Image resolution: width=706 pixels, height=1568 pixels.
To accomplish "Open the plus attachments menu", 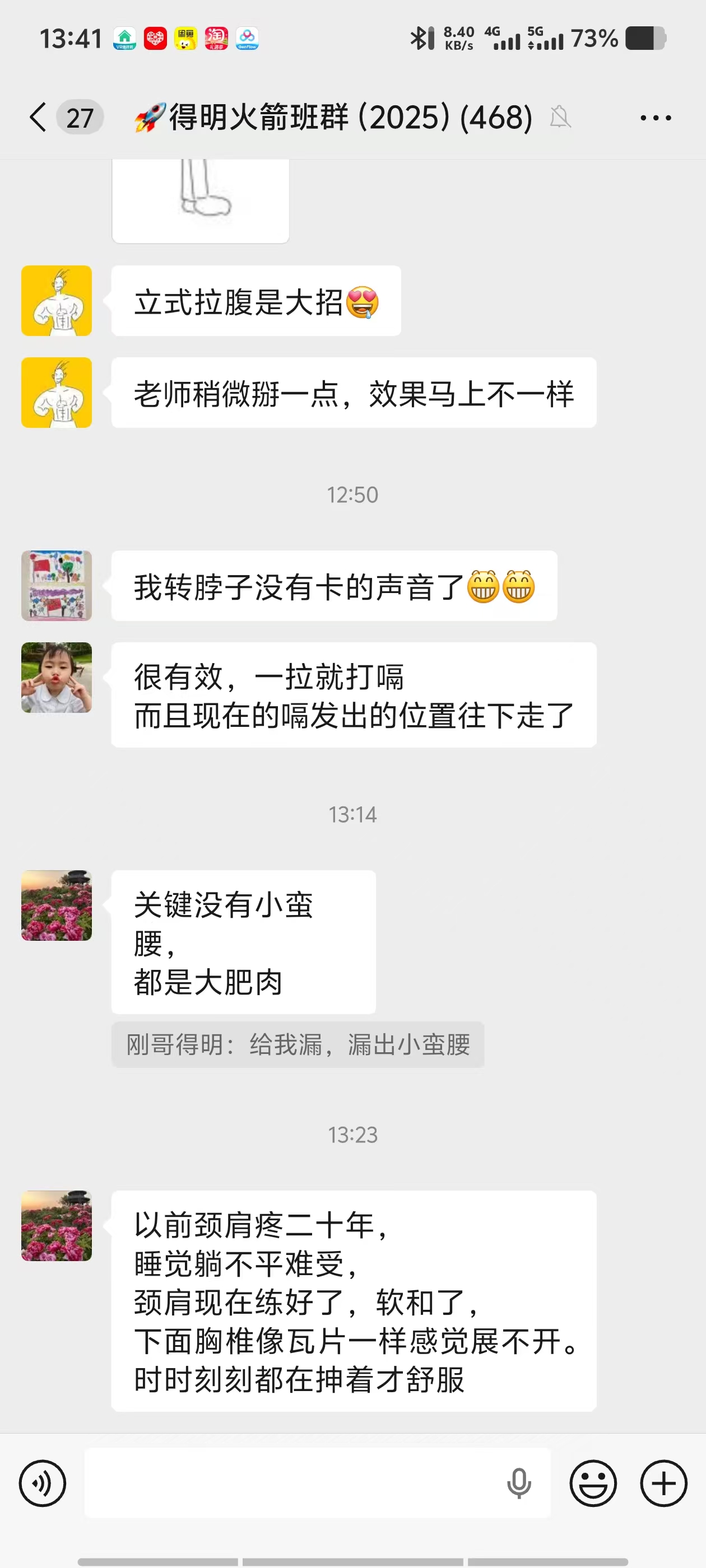I will tap(663, 1483).
